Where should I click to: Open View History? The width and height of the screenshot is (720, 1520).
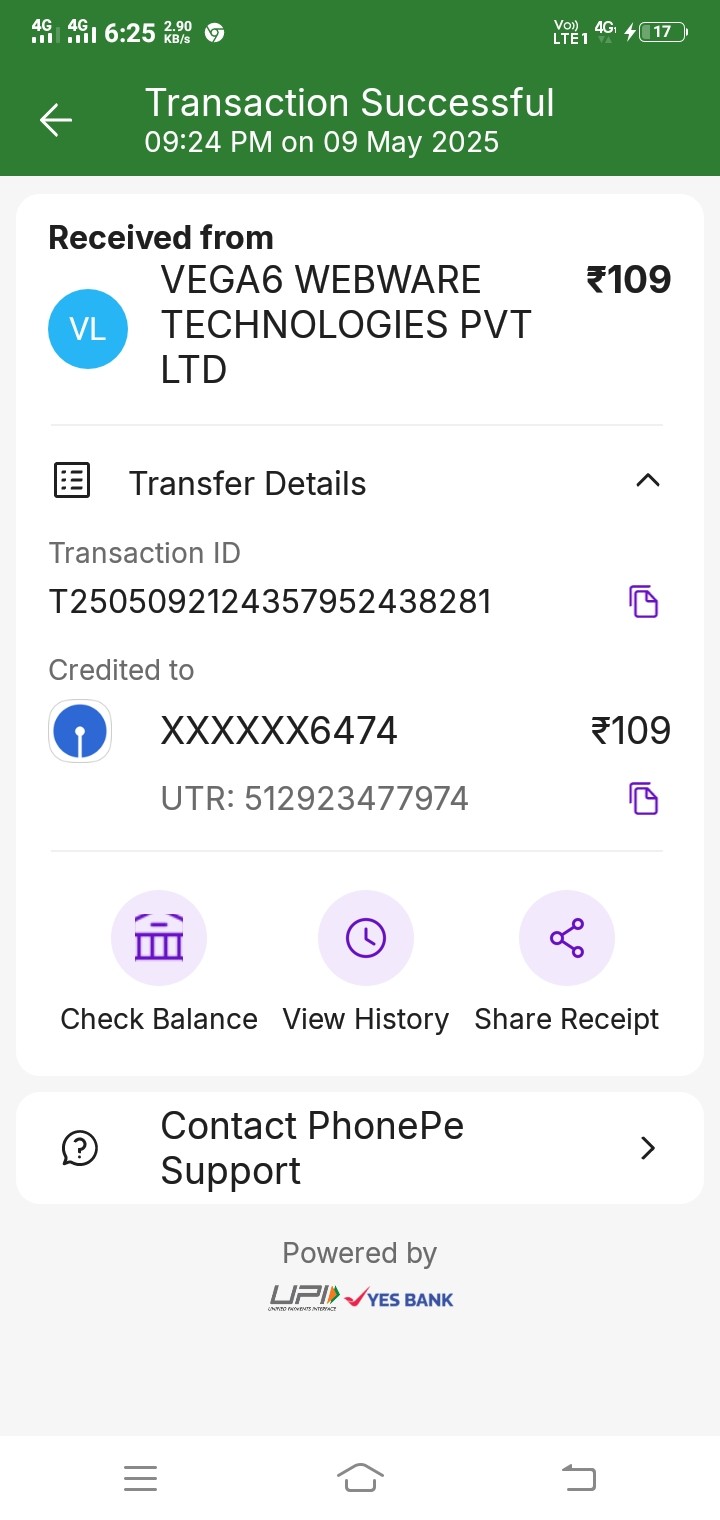[365, 939]
